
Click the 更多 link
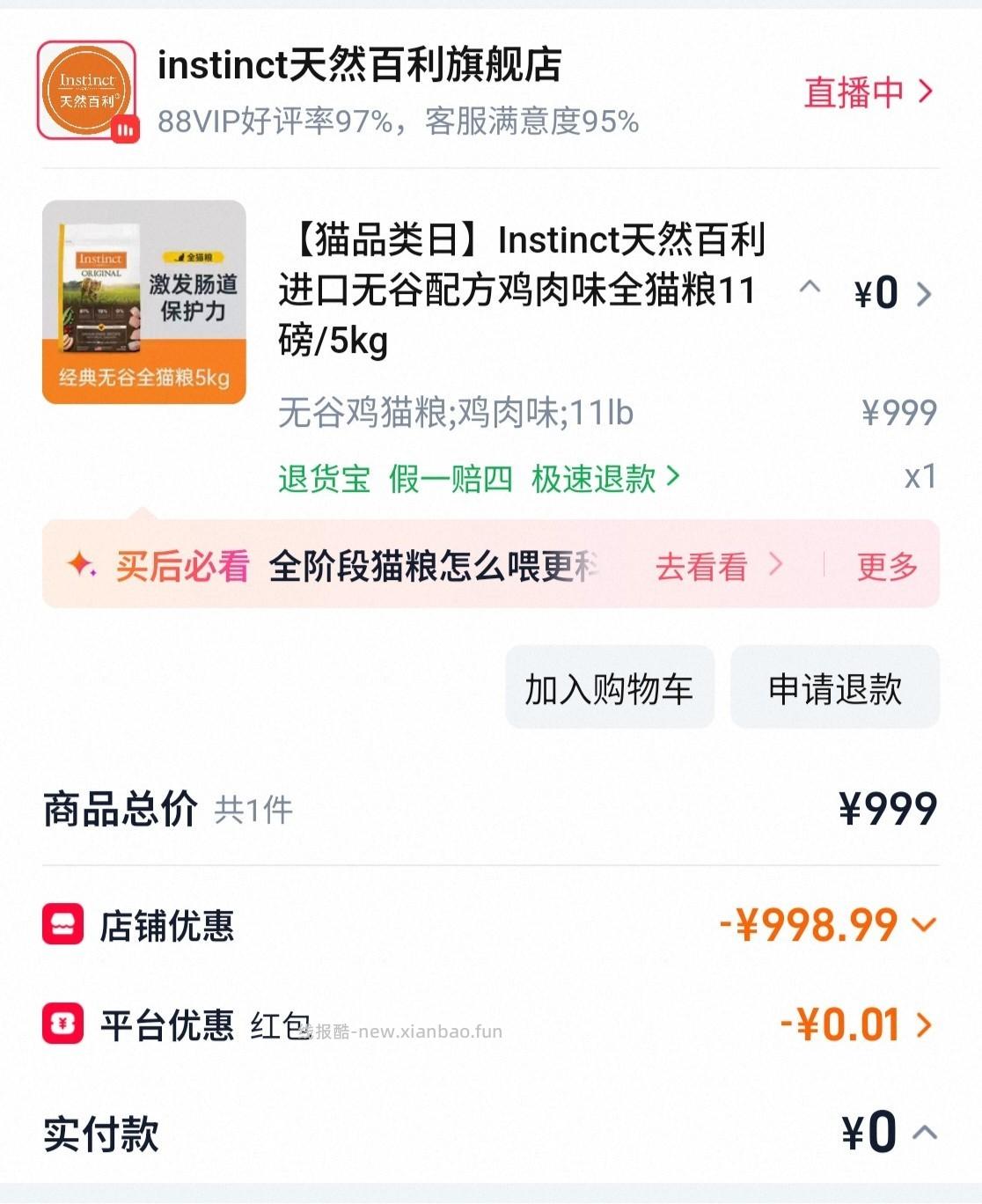[x=887, y=566]
